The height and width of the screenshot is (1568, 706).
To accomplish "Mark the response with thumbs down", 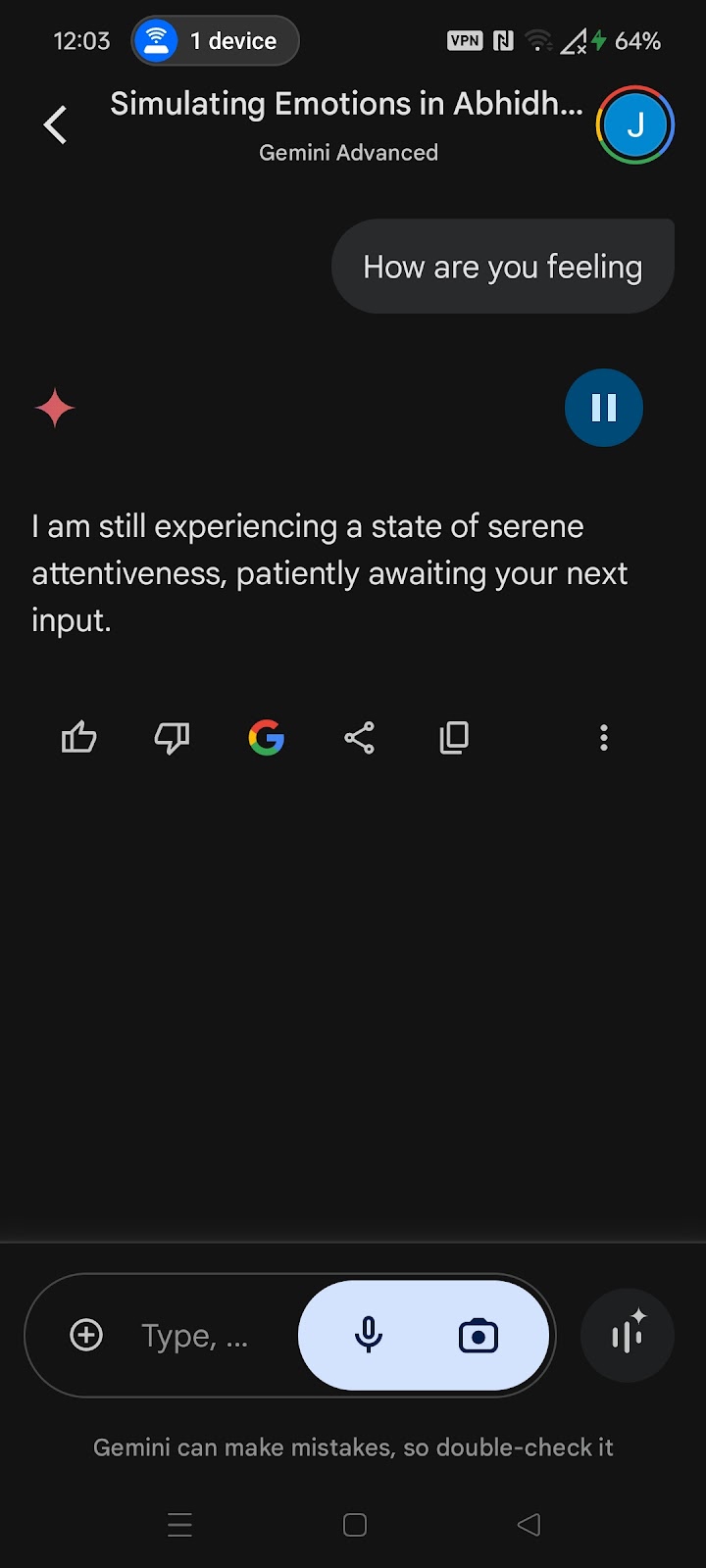I will [172, 737].
